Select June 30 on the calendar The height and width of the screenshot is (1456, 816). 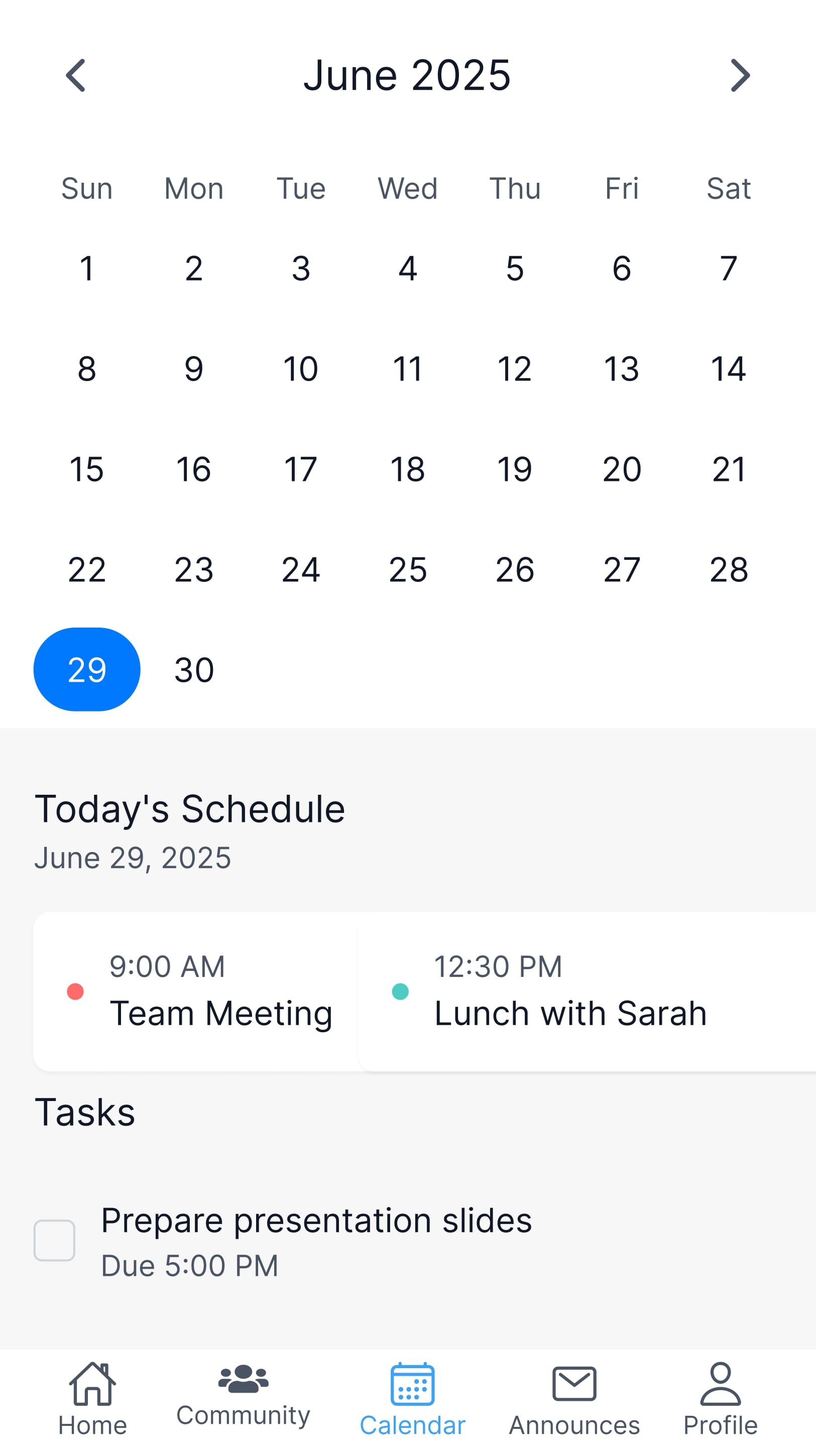coord(193,669)
